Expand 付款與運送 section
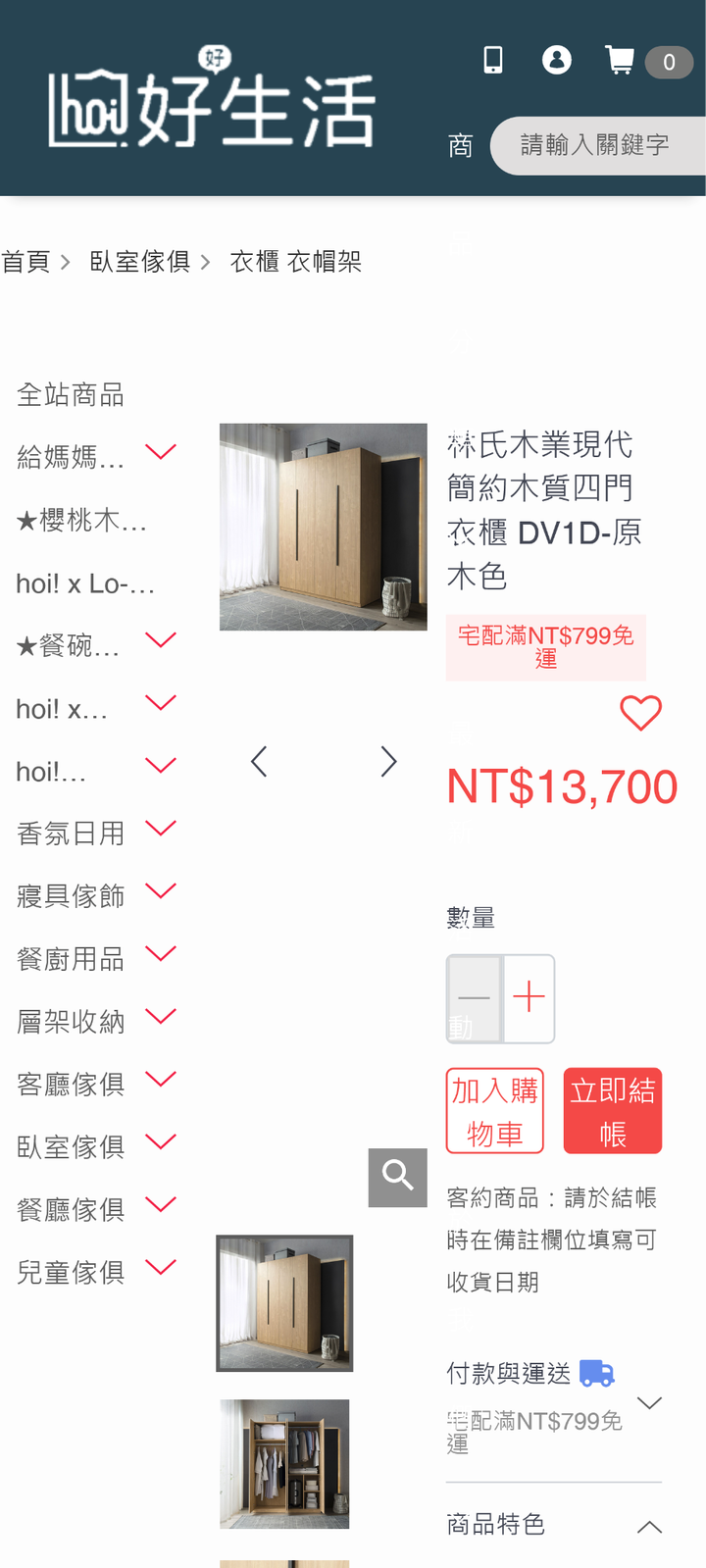The width and height of the screenshot is (706, 1568). [649, 1402]
